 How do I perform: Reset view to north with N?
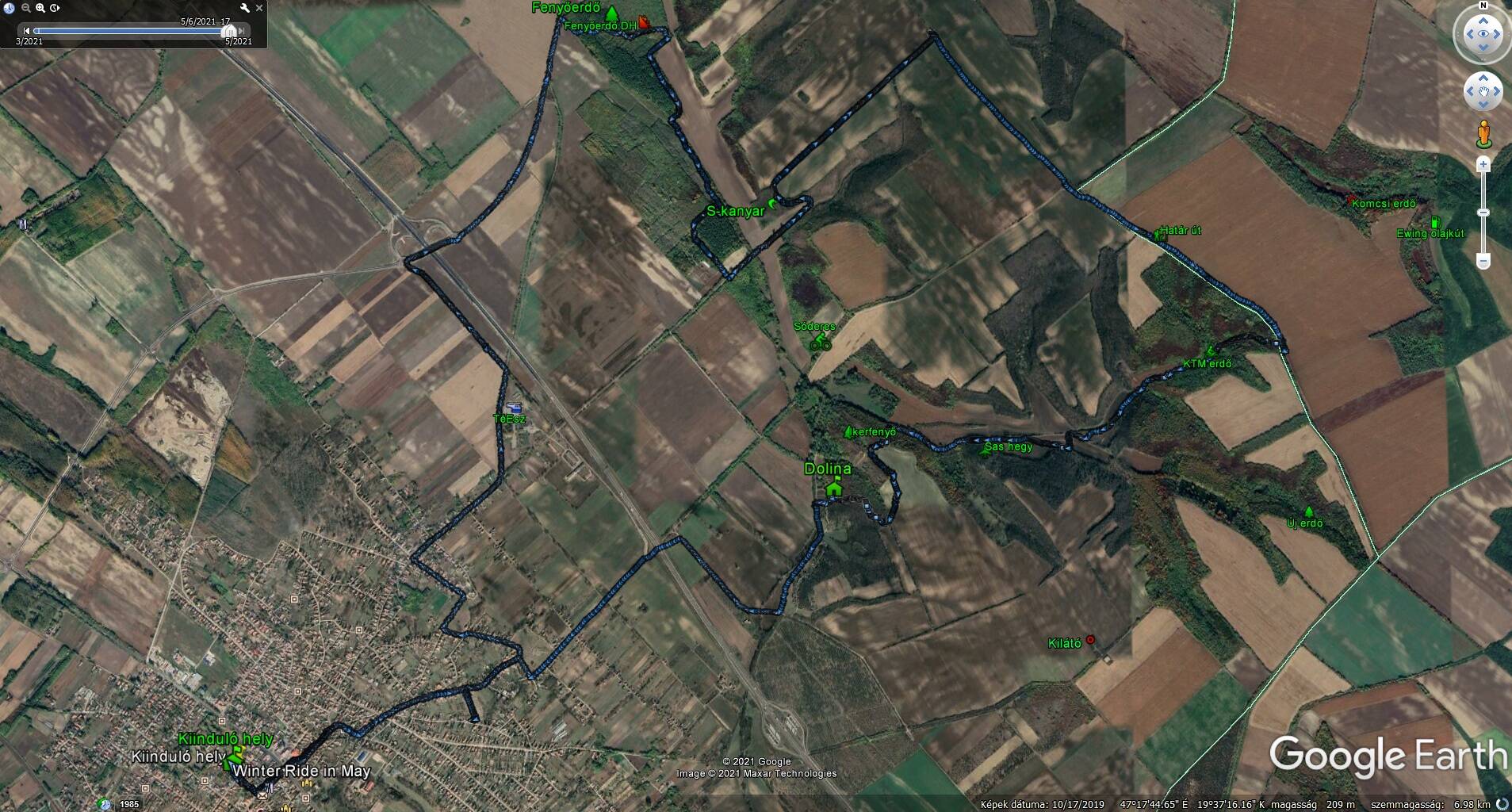pyautogui.click(x=1483, y=6)
